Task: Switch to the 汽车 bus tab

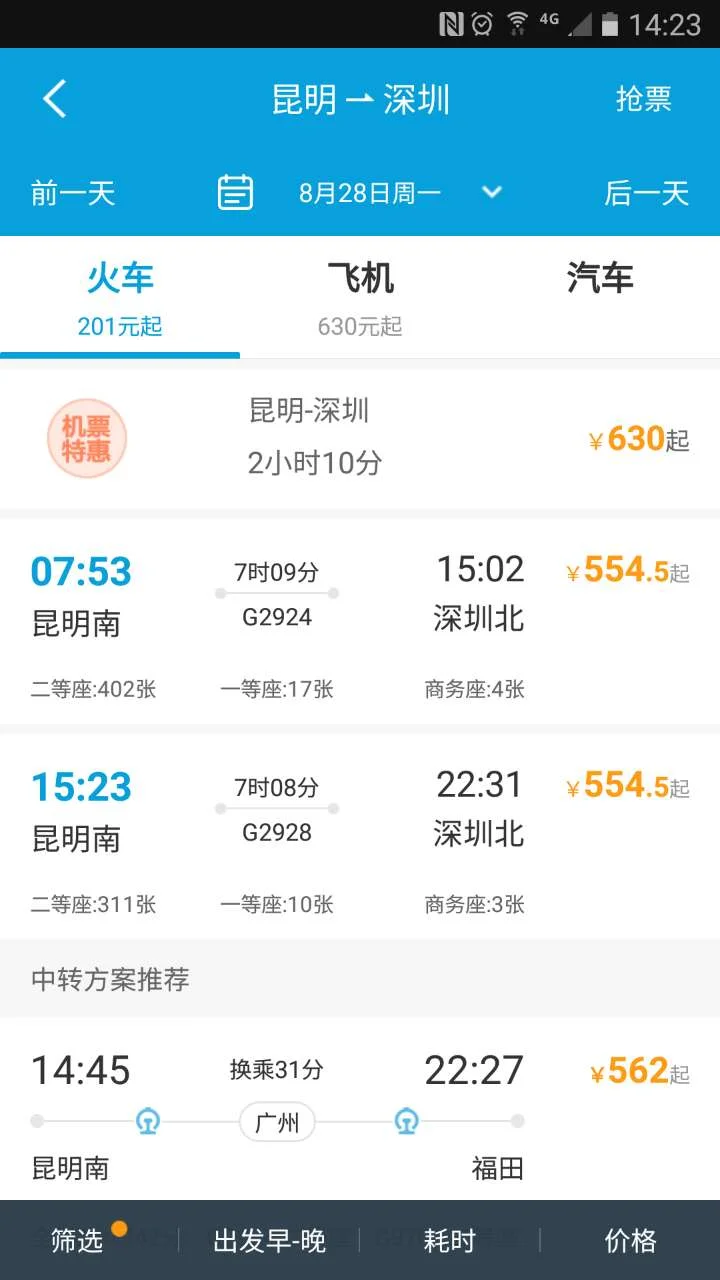Action: click(599, 279)
